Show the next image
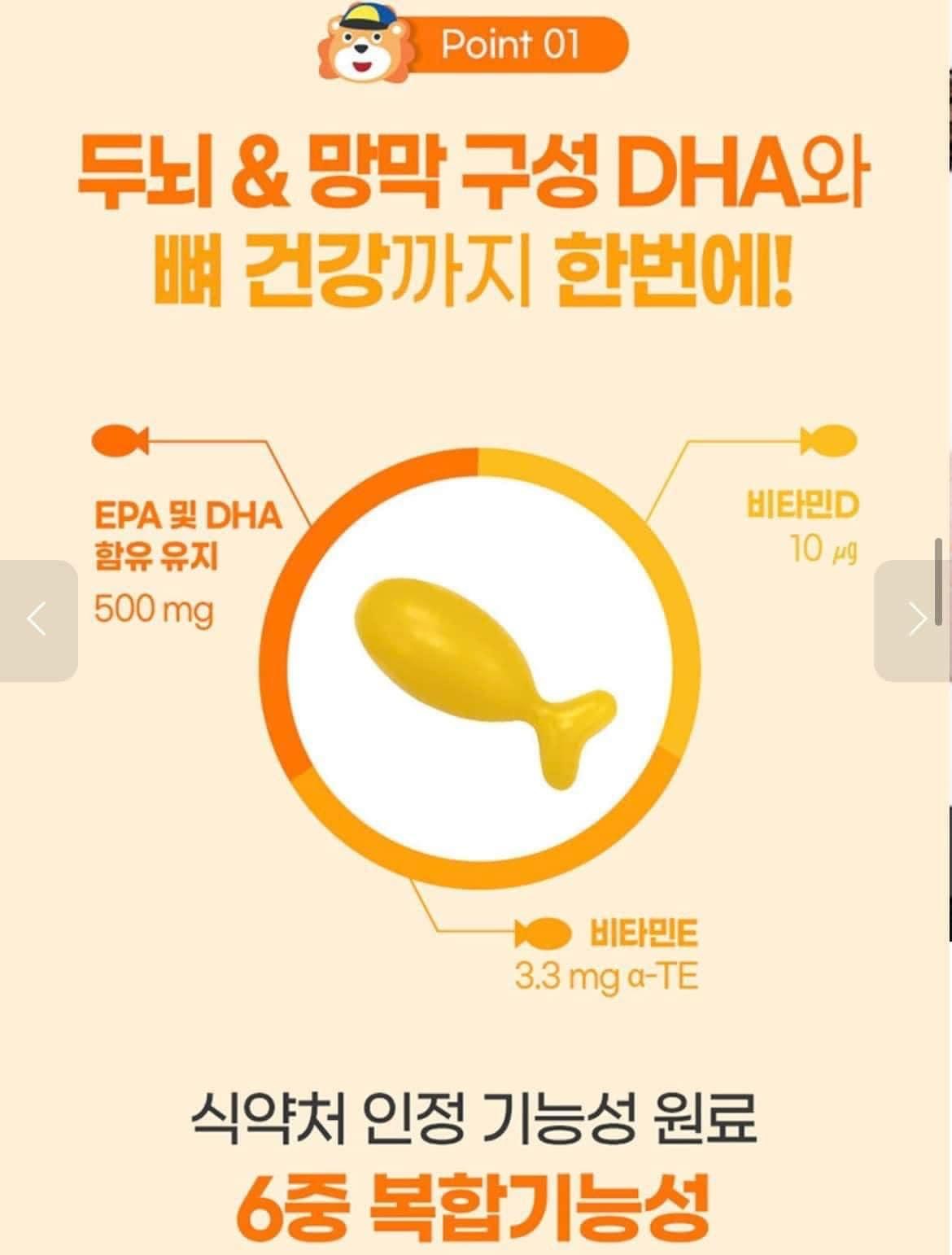952x1255 pixels. click(915, 620)
